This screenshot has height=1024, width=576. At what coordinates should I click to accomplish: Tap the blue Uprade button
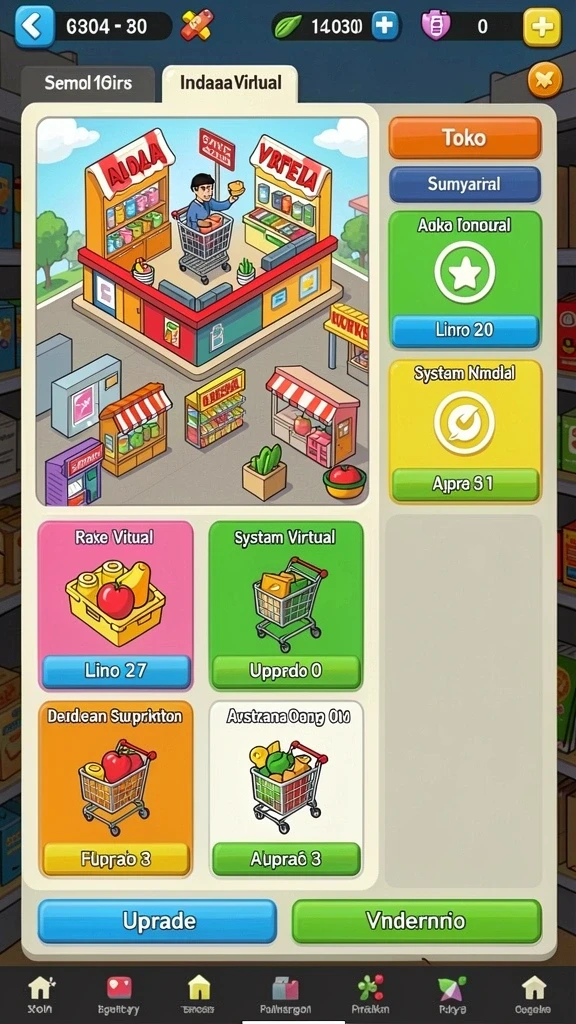157,921
